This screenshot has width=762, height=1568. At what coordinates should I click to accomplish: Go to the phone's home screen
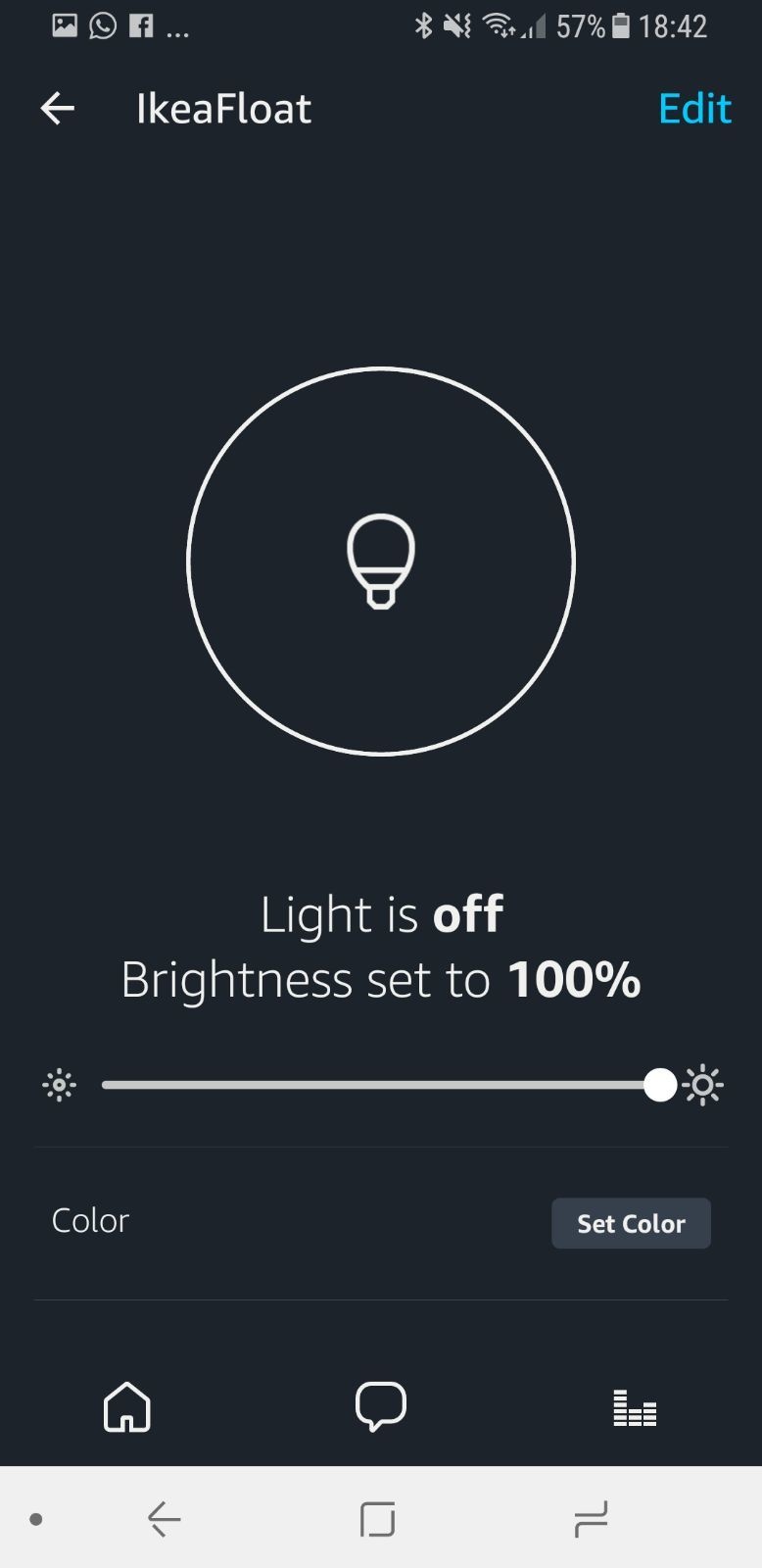pyautogui.click(x=378, y=1519)
